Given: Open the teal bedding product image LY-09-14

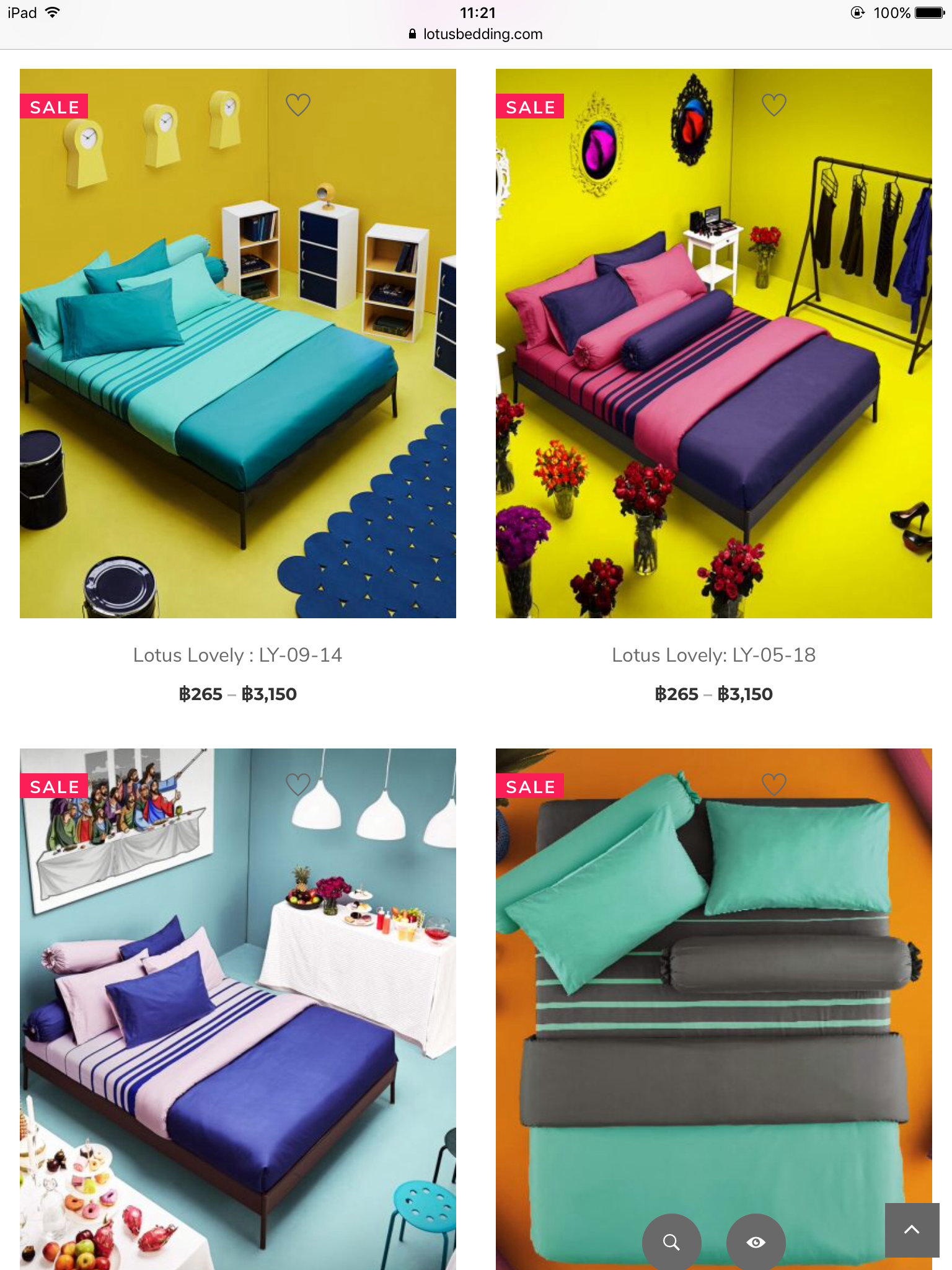Looking at the screenshot, I should point(238,372).
